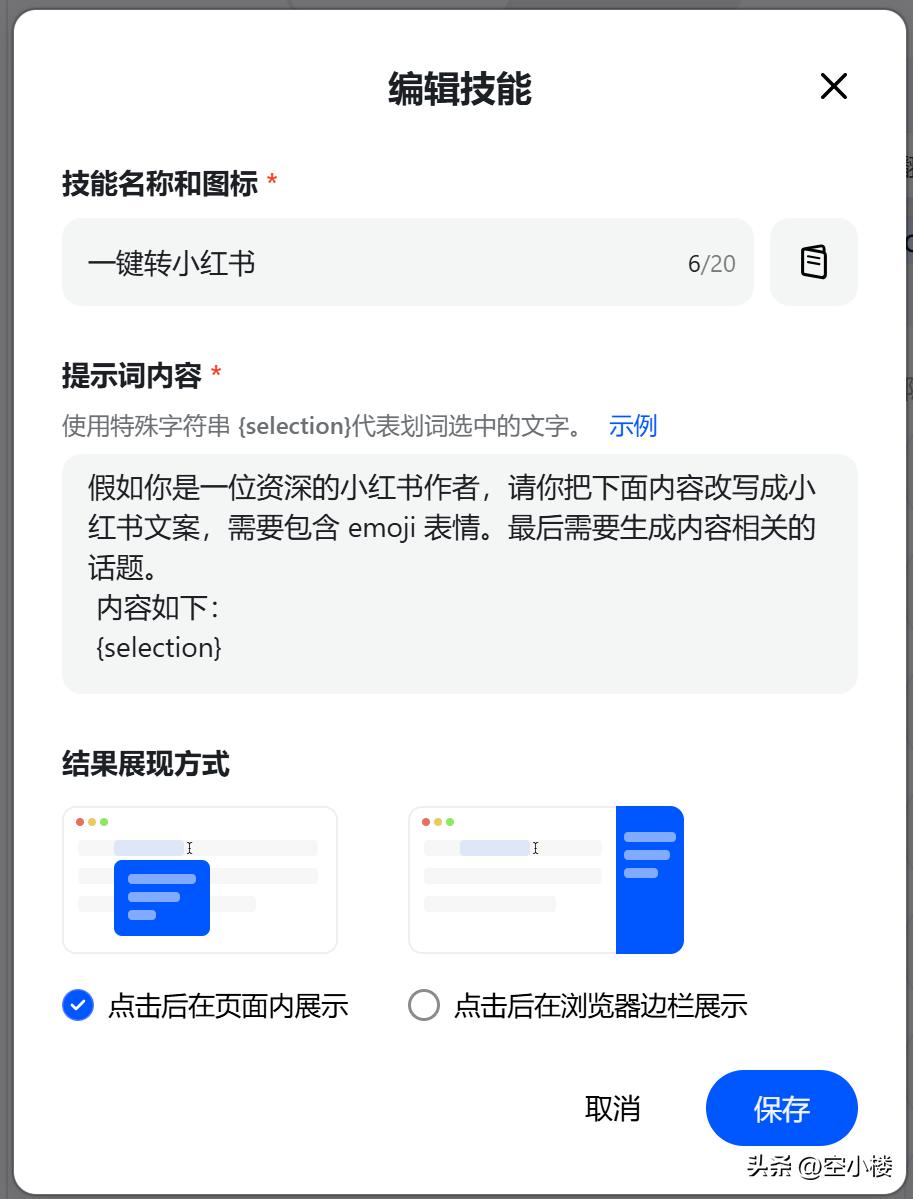Screen dimensions: 913x1199
Task: Edit the skill name field 一键转小红书
Action: (x=380, y=263)
